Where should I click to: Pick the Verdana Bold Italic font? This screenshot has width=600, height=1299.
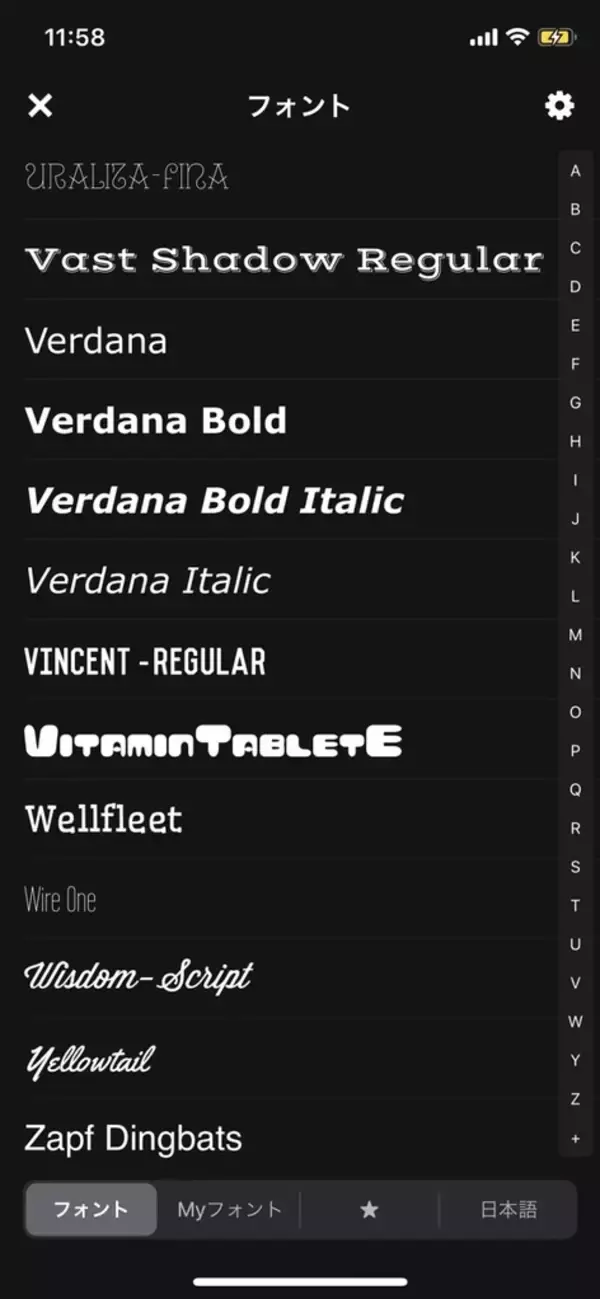click(x=214, y=500)
